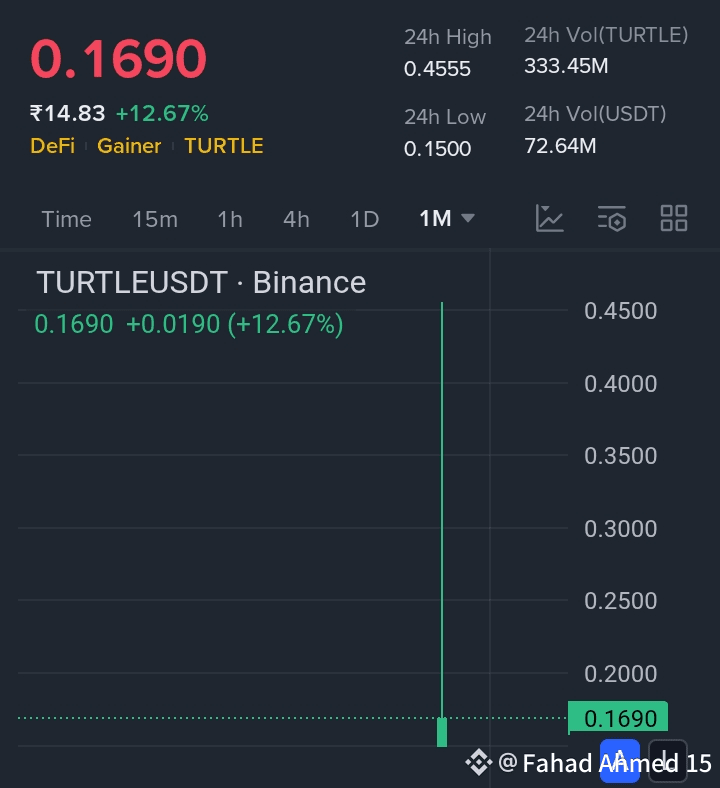Choose the 1D chart interval
720x788 pixels.
[x=364, y=219]
